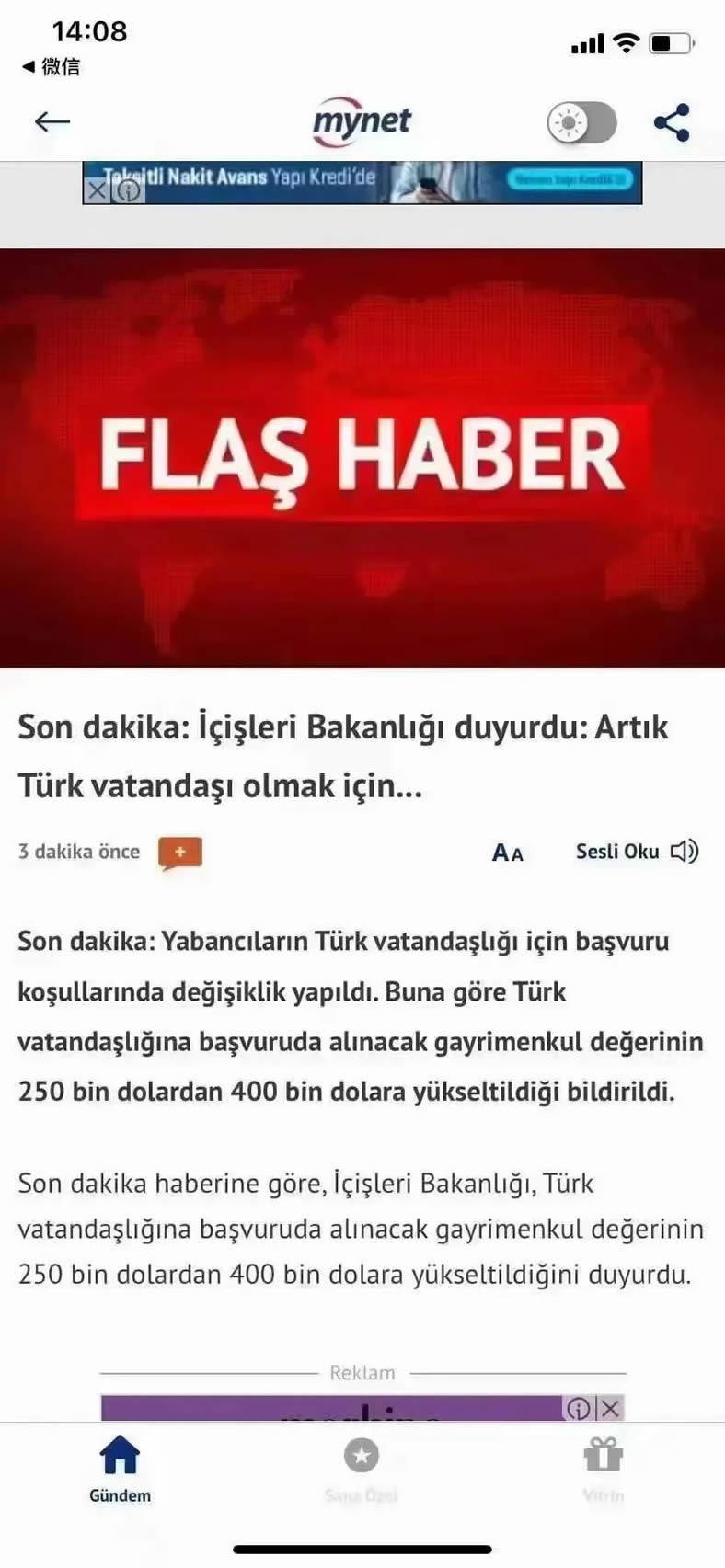Open the orange comment bubble
The image size is (725, 1568).
(x=180, y=853)
